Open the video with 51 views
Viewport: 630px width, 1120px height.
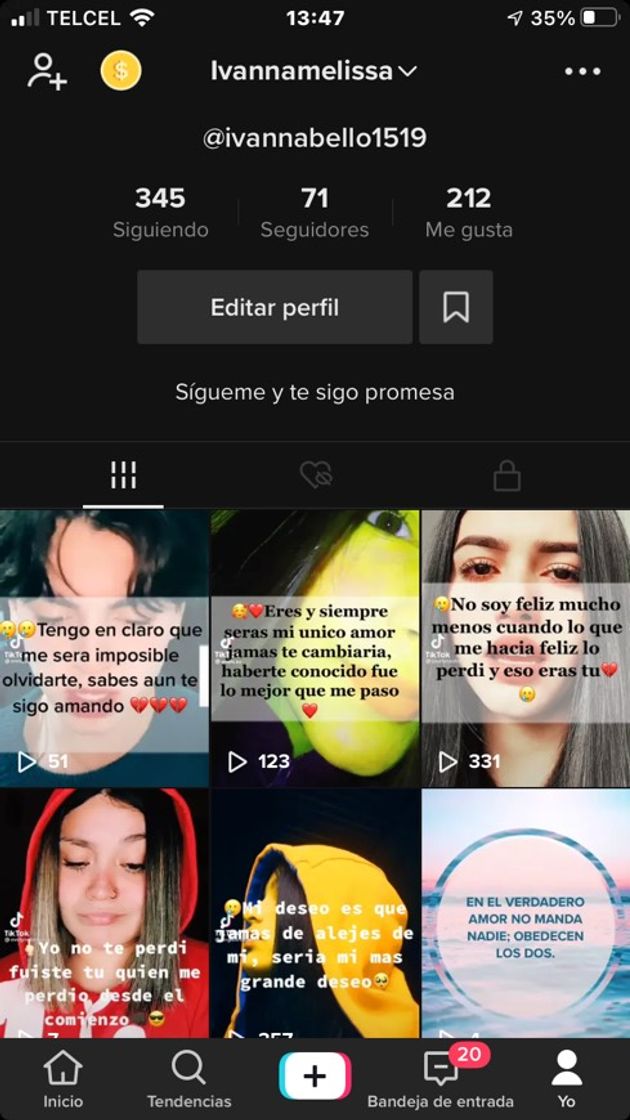pyautogui.click(x=104, y=648)
